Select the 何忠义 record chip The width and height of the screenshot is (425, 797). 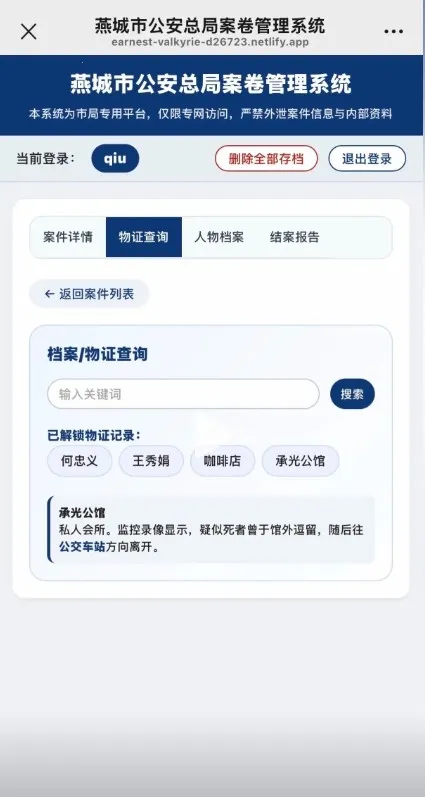tap(79, 461)
